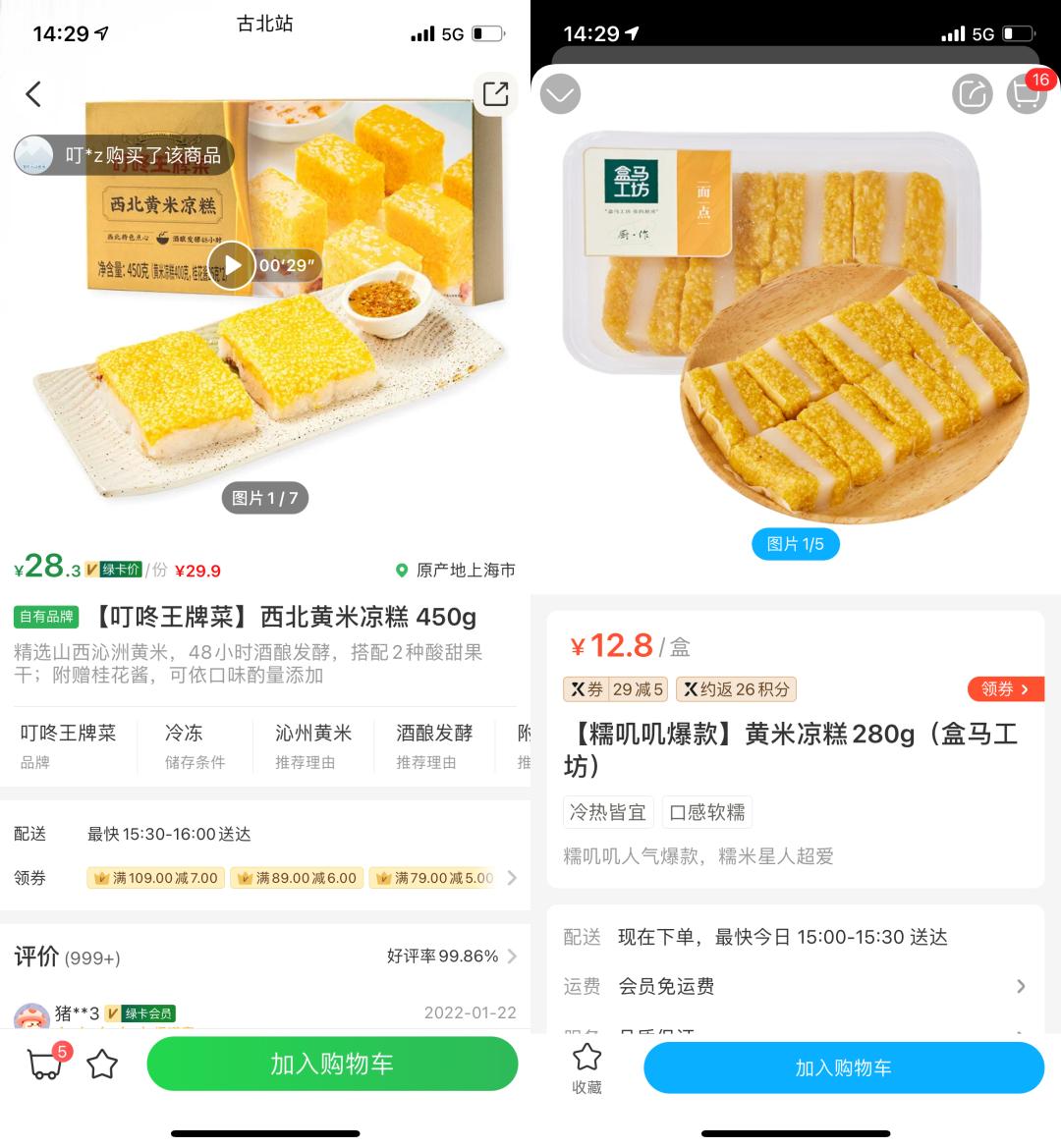Tap 收藏 to favorite the 盒马工坊 item
The height and width of the screenshot is (1148, 1061).
pyautogui.click(x=586, y=1068)
